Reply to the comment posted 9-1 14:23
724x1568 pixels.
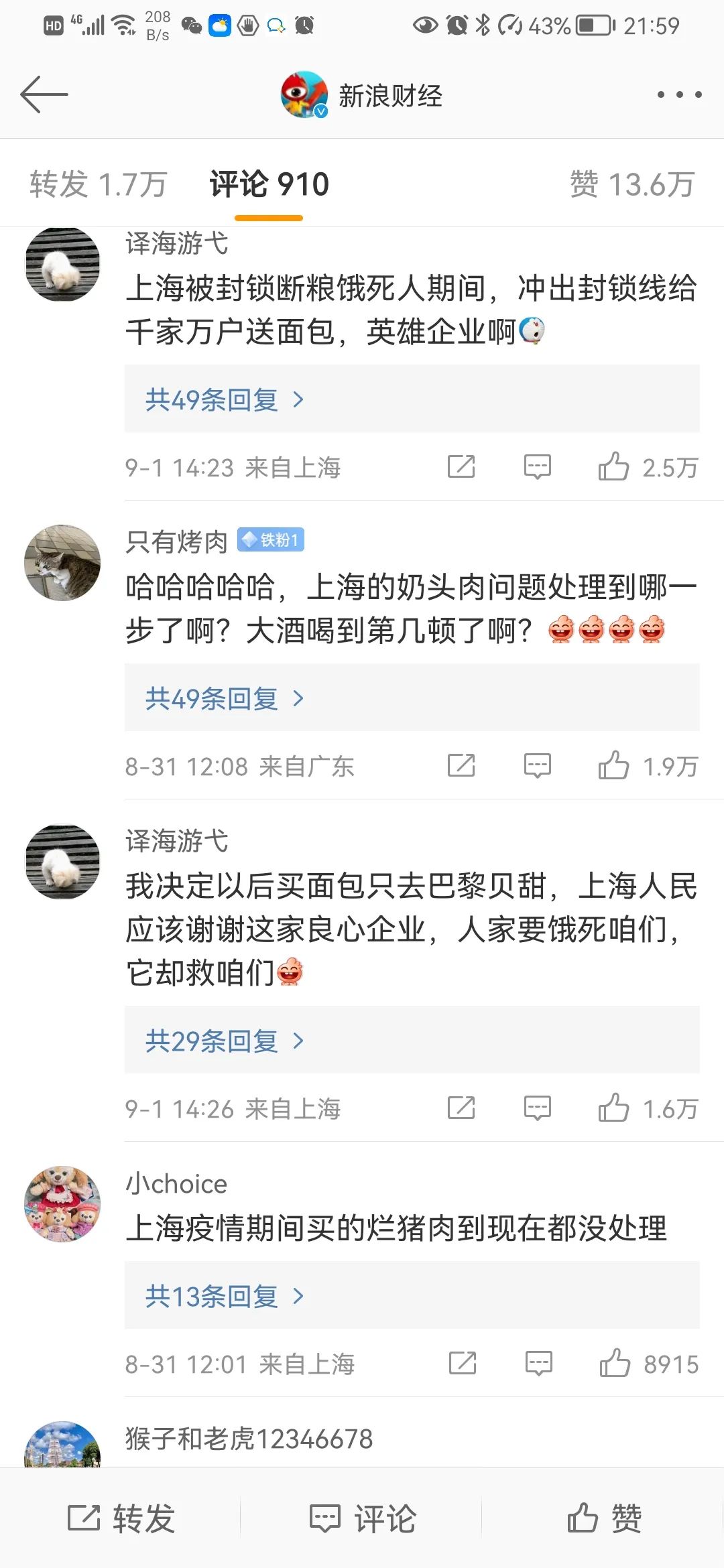point(537,467)
